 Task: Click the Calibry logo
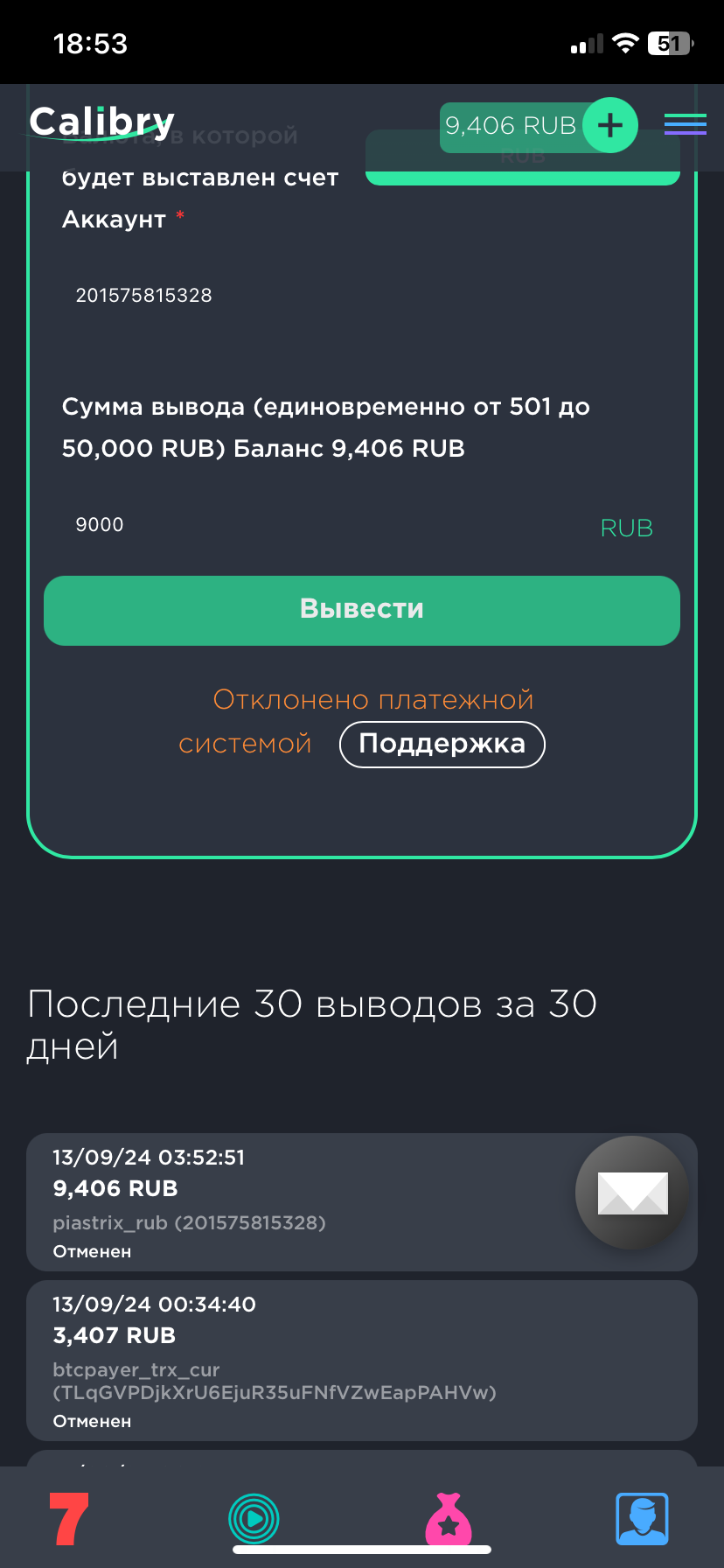(x=101, y=122)
